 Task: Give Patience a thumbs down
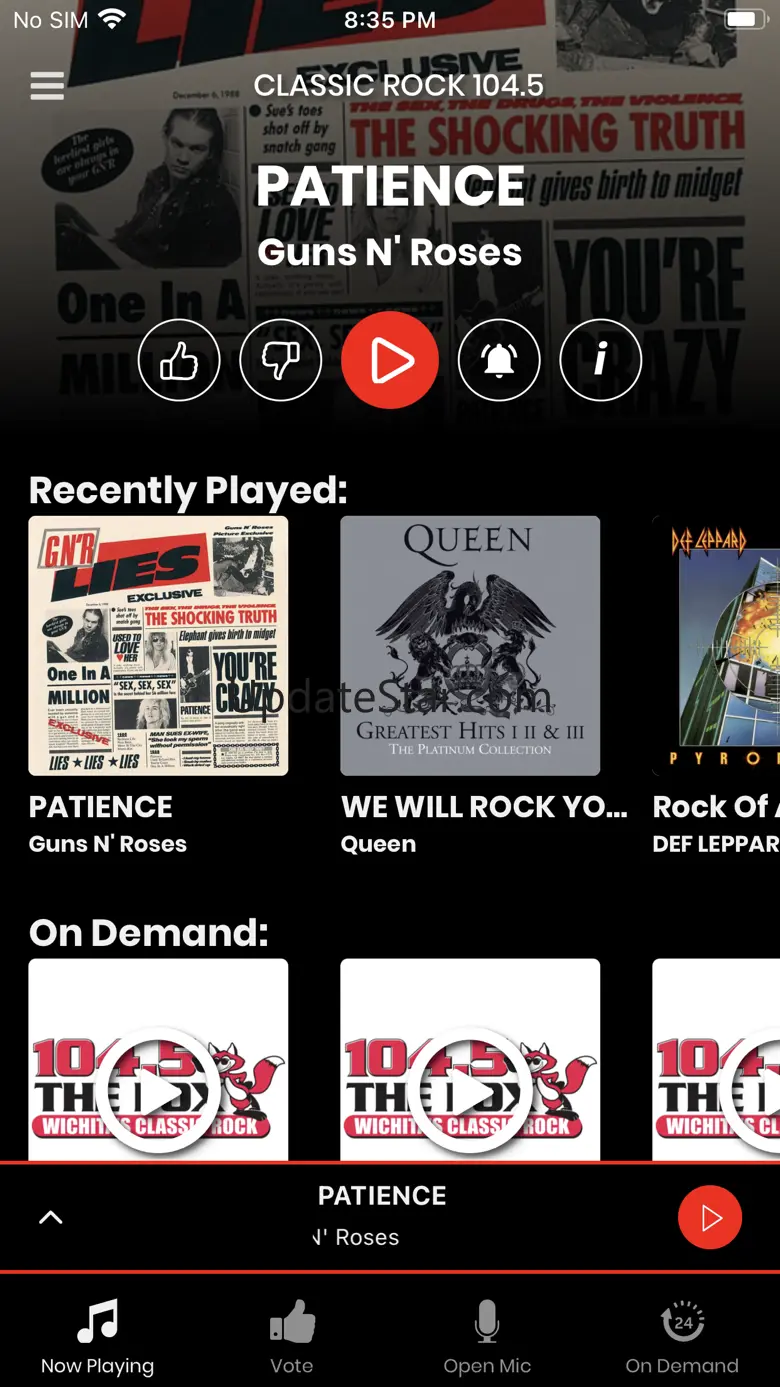coord(281,360)
